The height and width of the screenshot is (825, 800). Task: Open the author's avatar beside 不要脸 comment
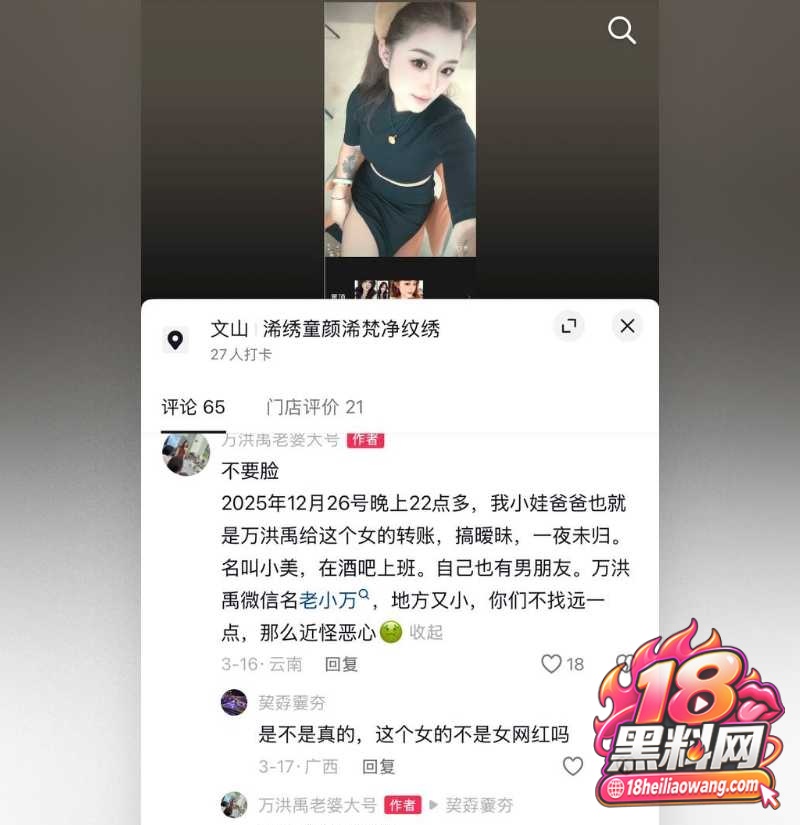pyautogui.click(x=186, y=454)
